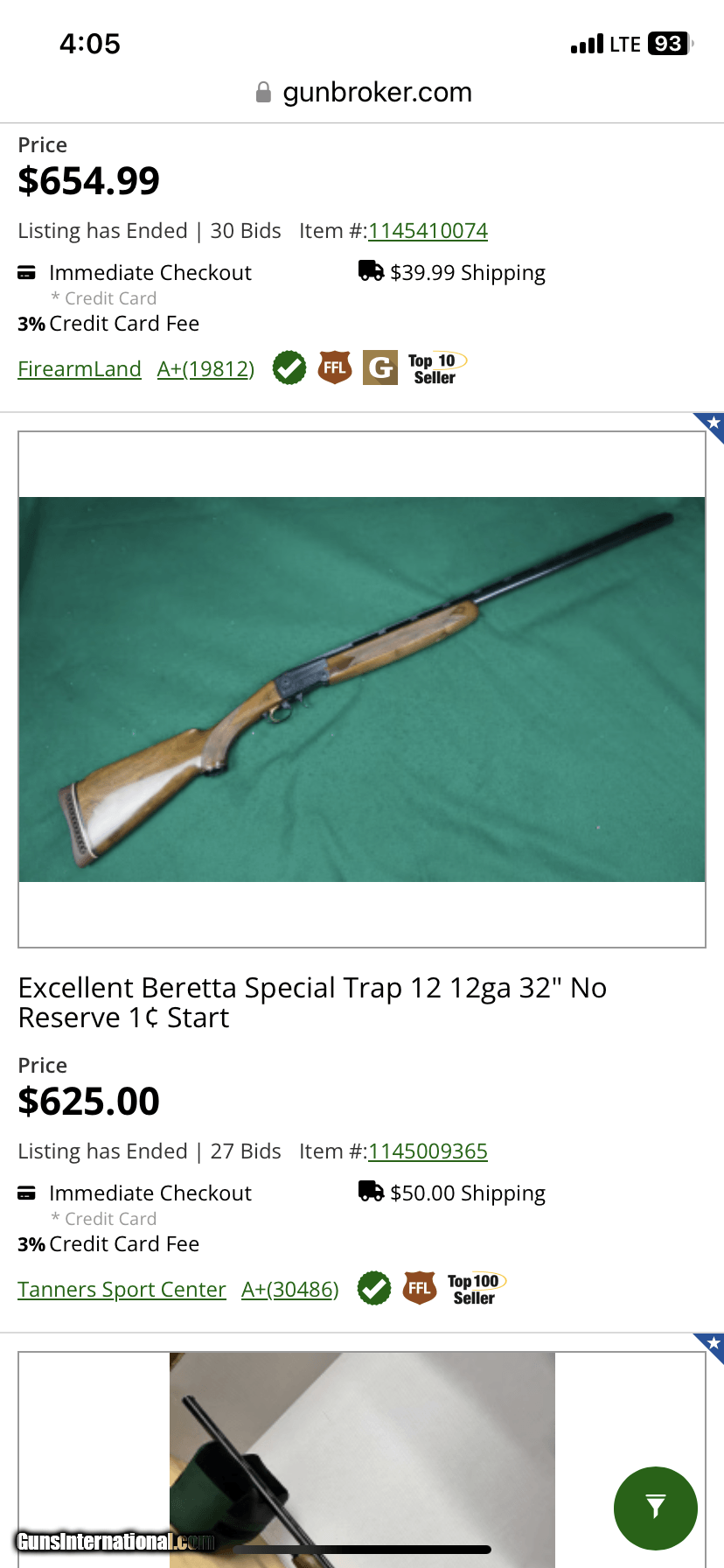Screen dimensions: 724x1568
Task: Visit Tanners Sport Center seller page
Action: tap(122, 1290)
